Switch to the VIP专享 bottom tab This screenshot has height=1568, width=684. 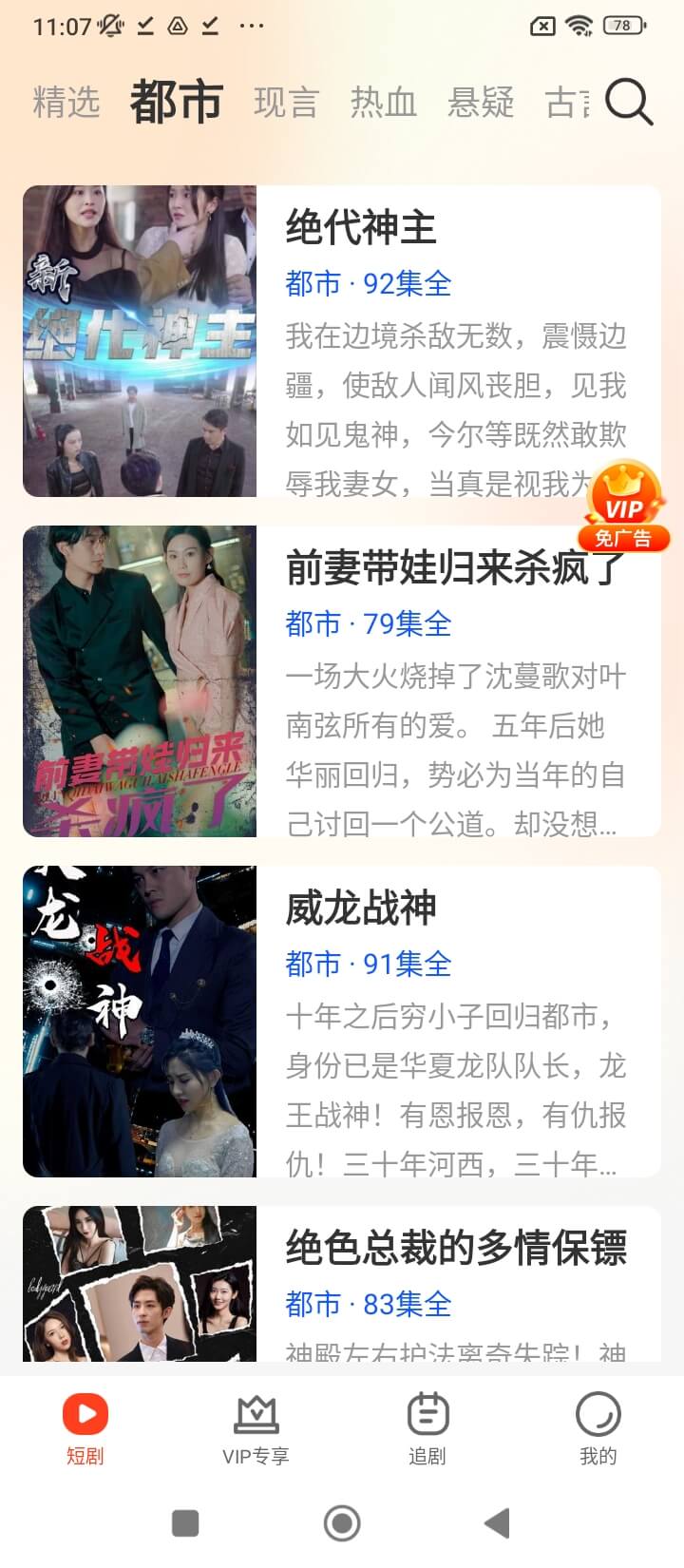pyautogui.click(x=256, y=1429)
